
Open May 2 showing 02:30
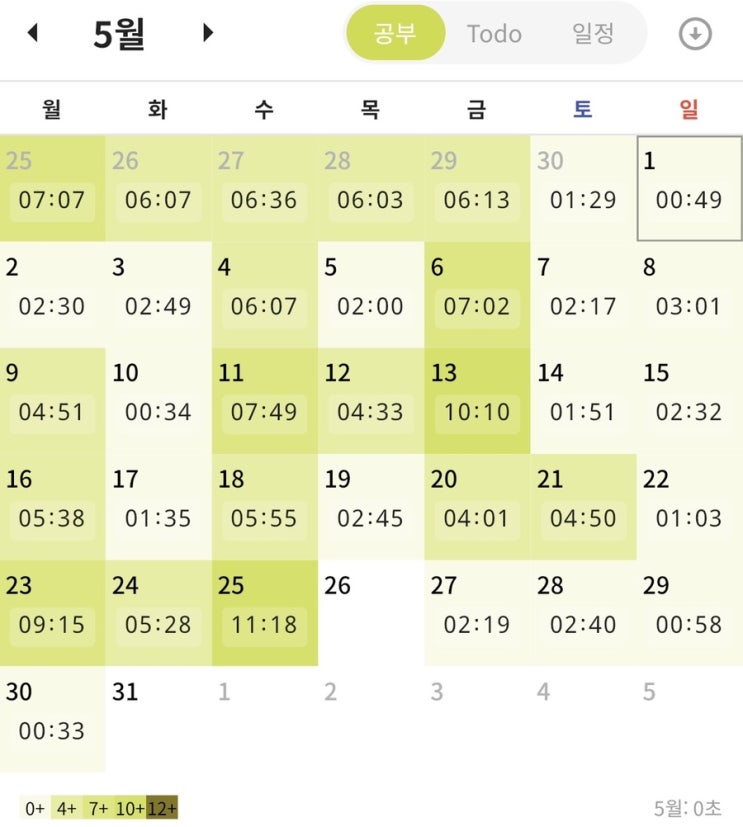(x=52, y=294)
